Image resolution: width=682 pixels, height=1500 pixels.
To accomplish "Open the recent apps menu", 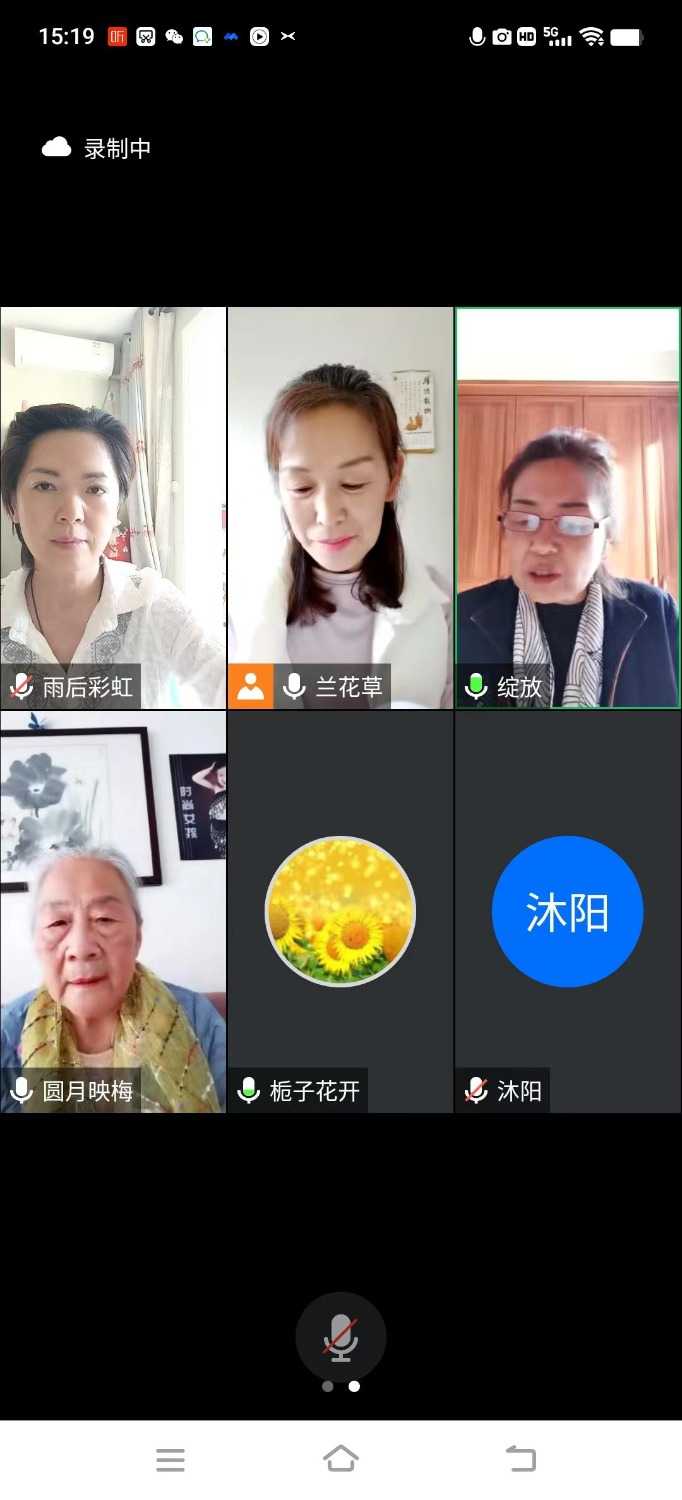I will point(170,1460).
